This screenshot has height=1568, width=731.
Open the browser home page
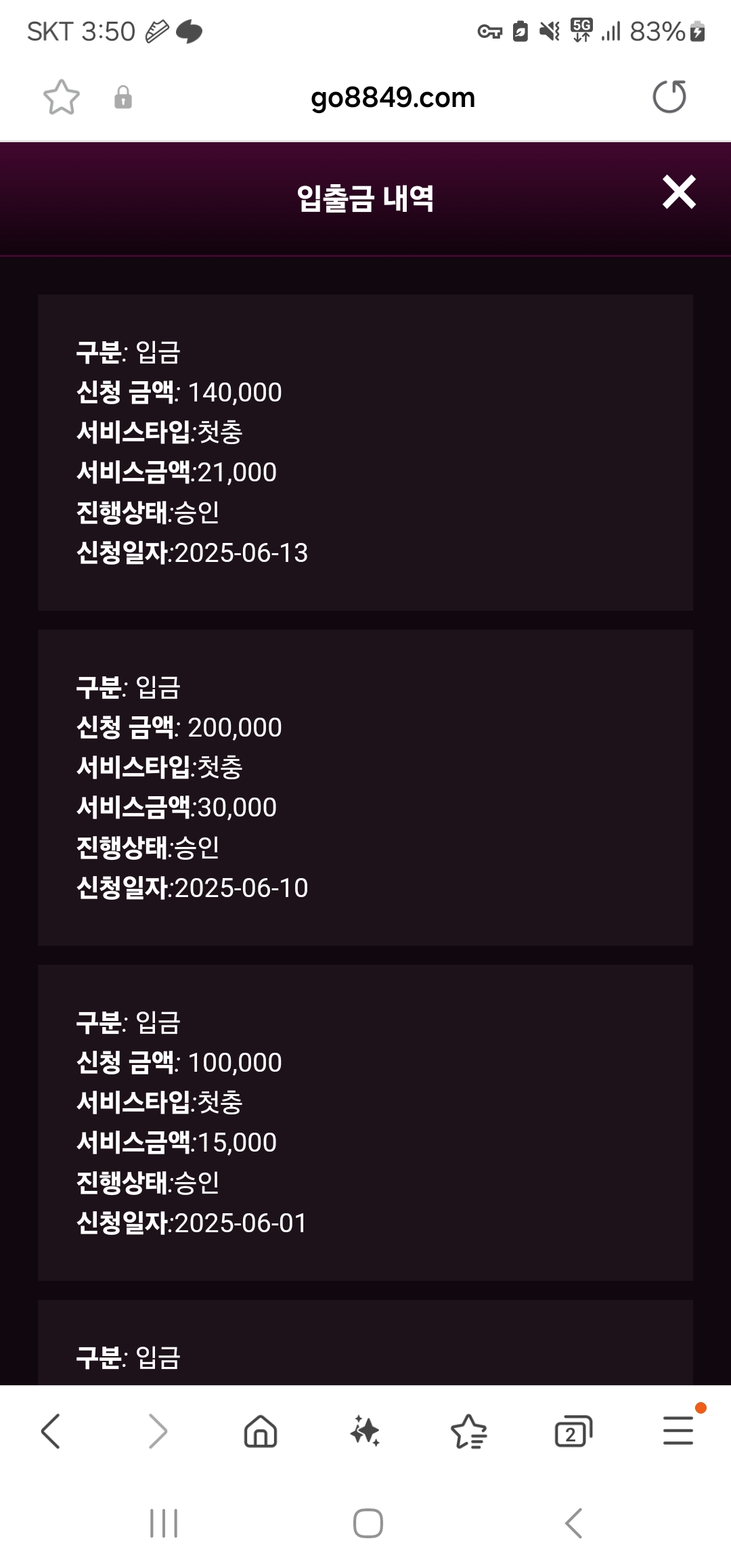coord(261,1431)
